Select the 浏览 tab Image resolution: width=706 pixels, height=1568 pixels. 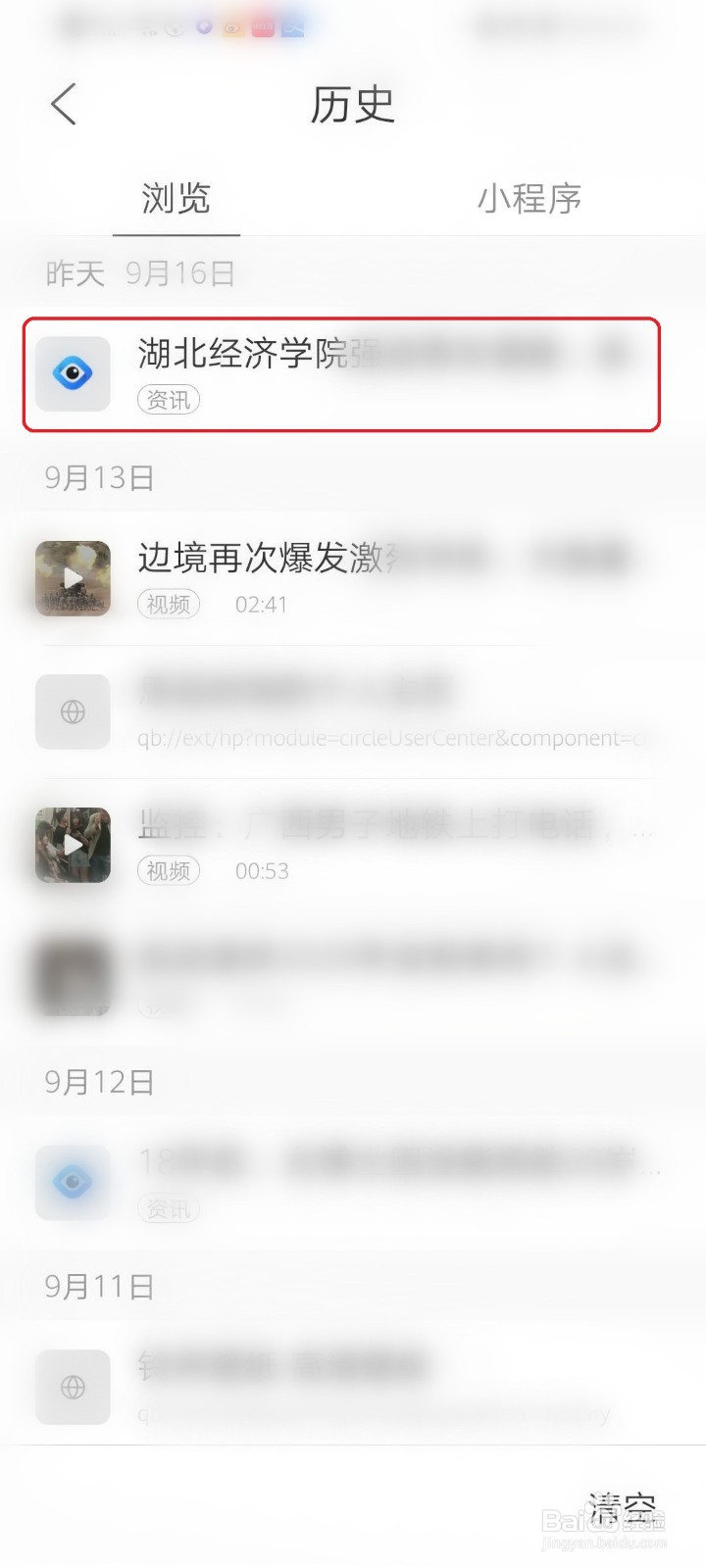(176, 198)
